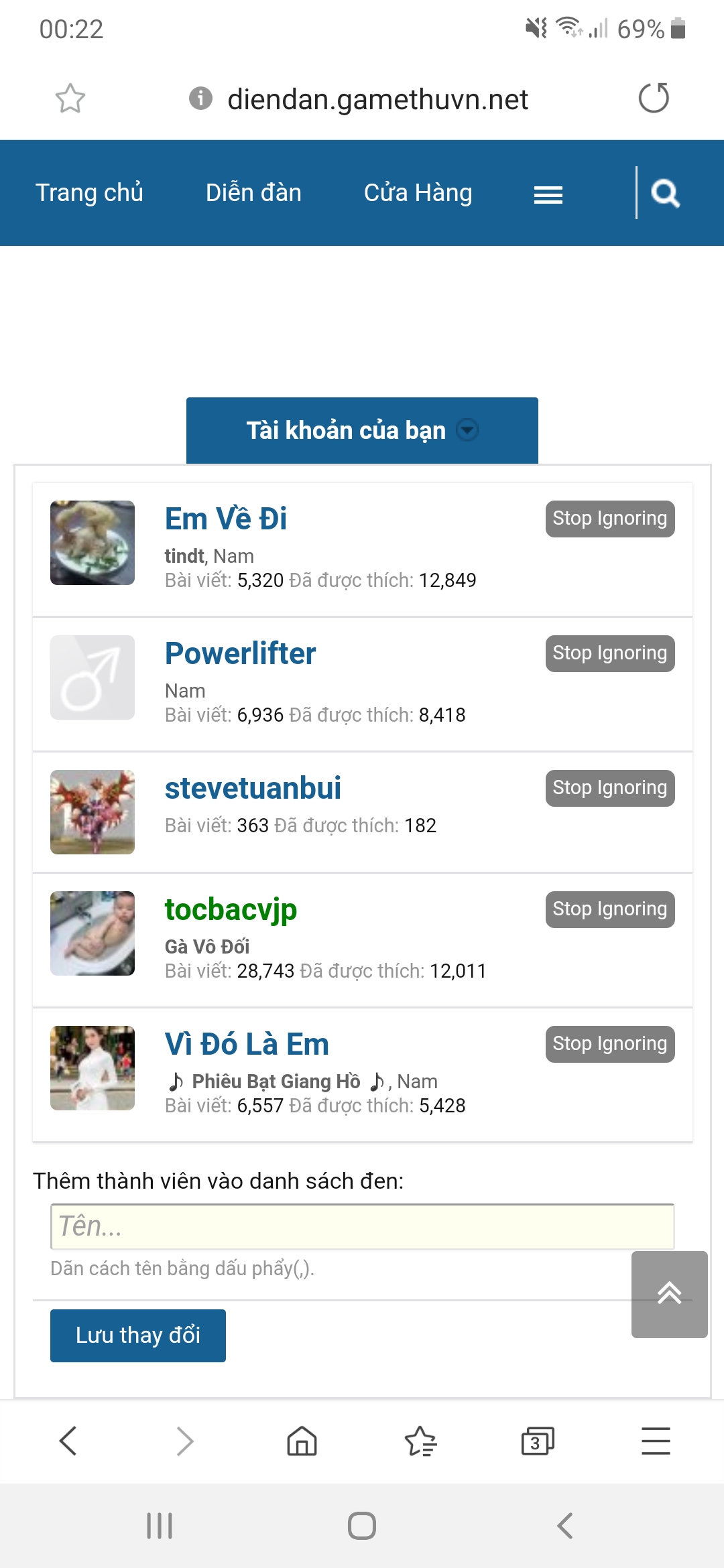Open browser tabs switcher

coord(538,1441)
